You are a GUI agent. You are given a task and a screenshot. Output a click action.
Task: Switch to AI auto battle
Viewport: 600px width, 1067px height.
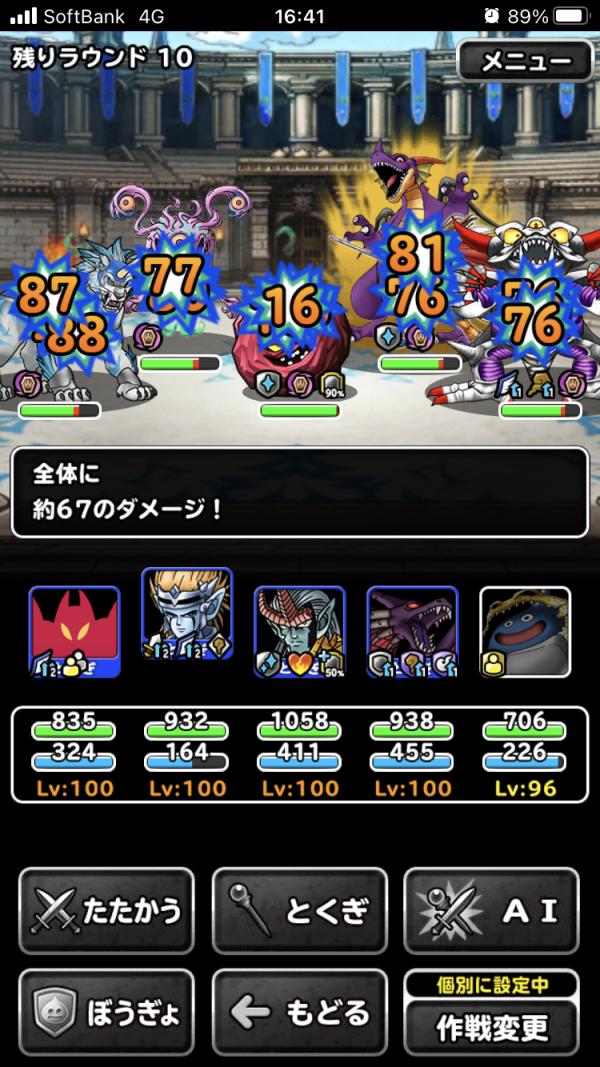[491, 910]
